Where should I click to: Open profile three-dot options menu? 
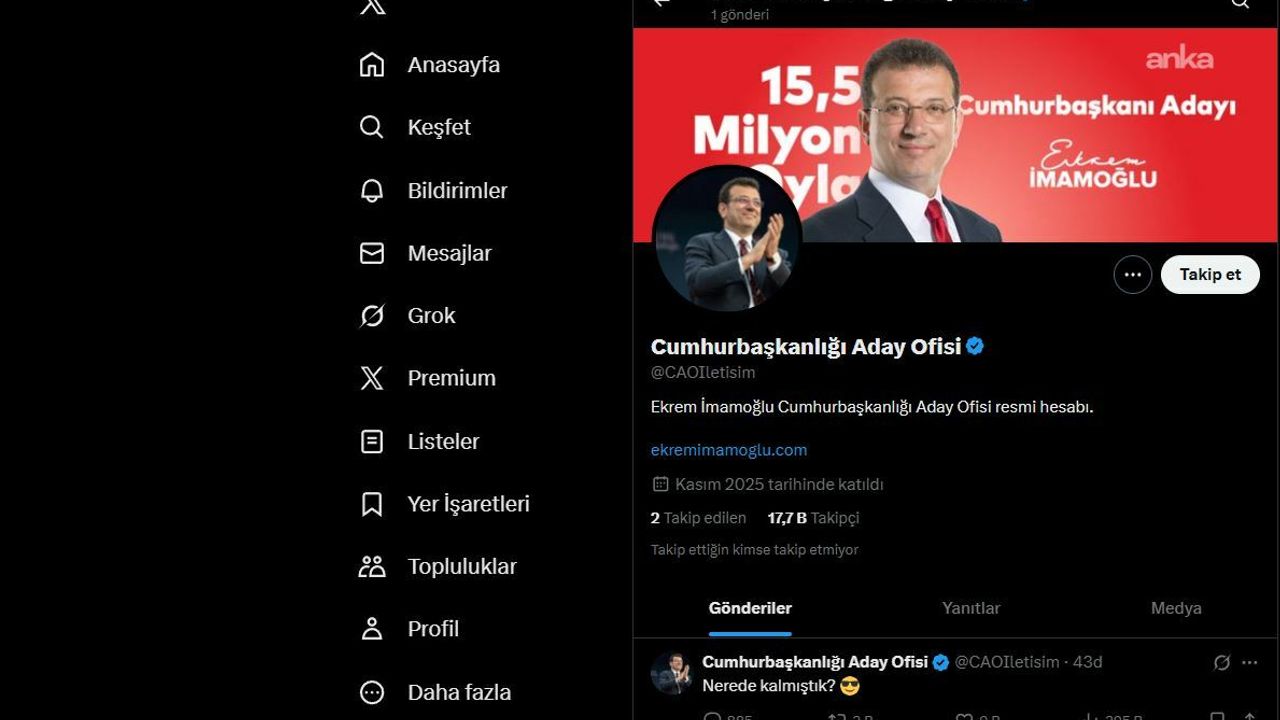[1132, 274]
